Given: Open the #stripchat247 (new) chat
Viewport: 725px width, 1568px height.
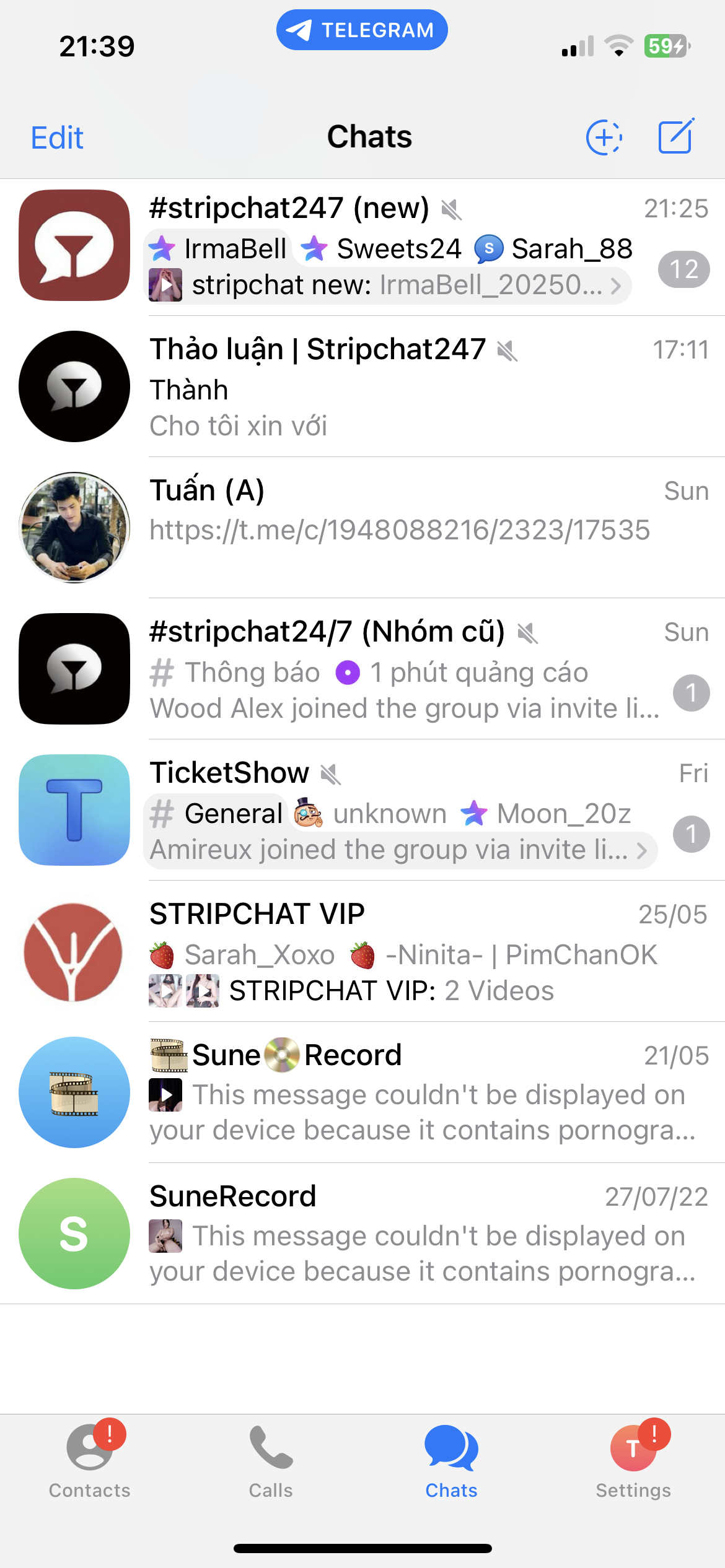Looking at the screenshot, I should point(362,245).
